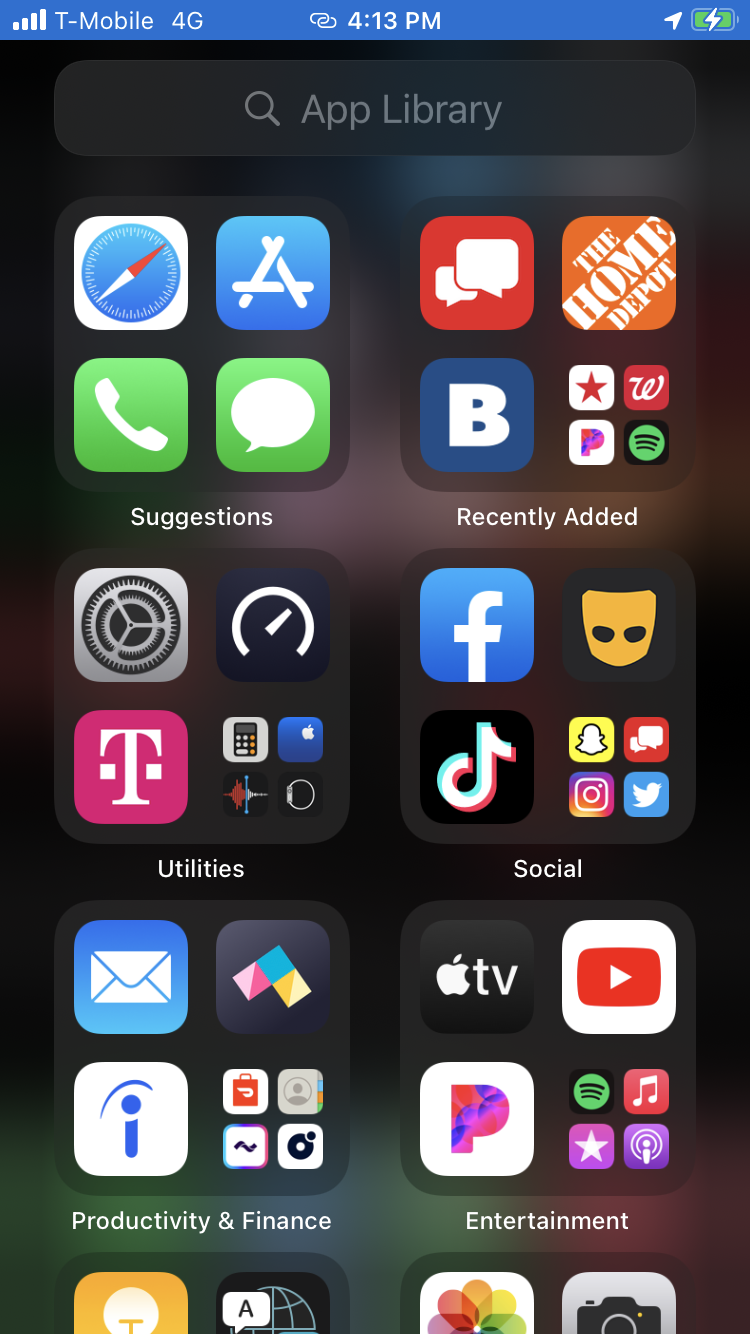The width and height of the screenshot is (750, 1334).
Task: Launch Safari from Suggestions
Action: [131, 273]
